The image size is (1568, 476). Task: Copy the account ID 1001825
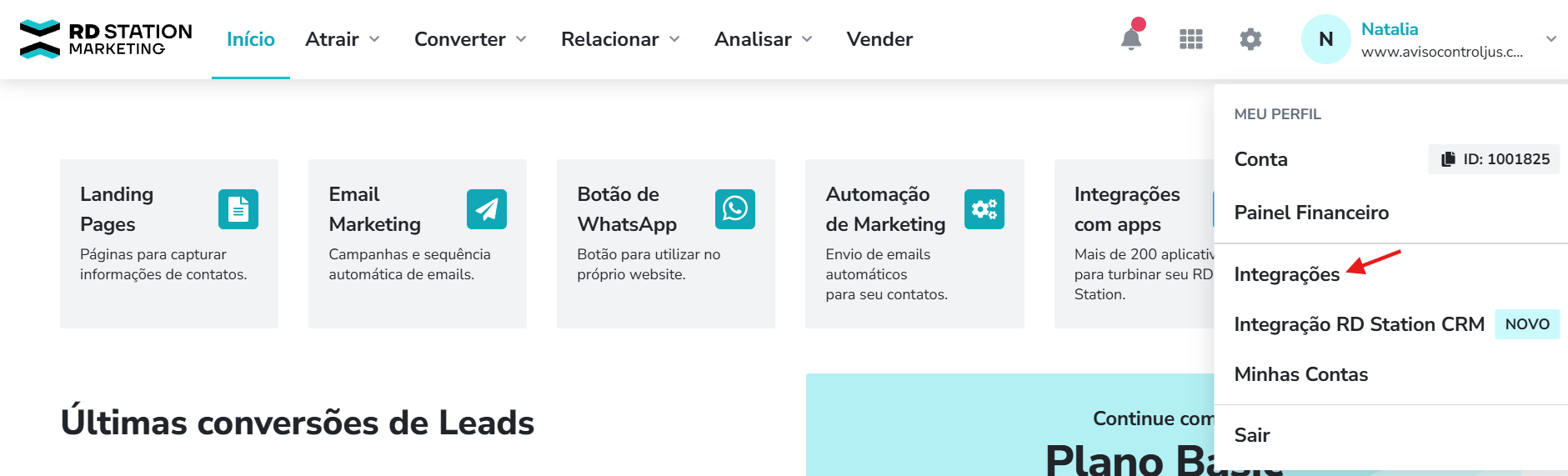click(x=1495, y=159)
